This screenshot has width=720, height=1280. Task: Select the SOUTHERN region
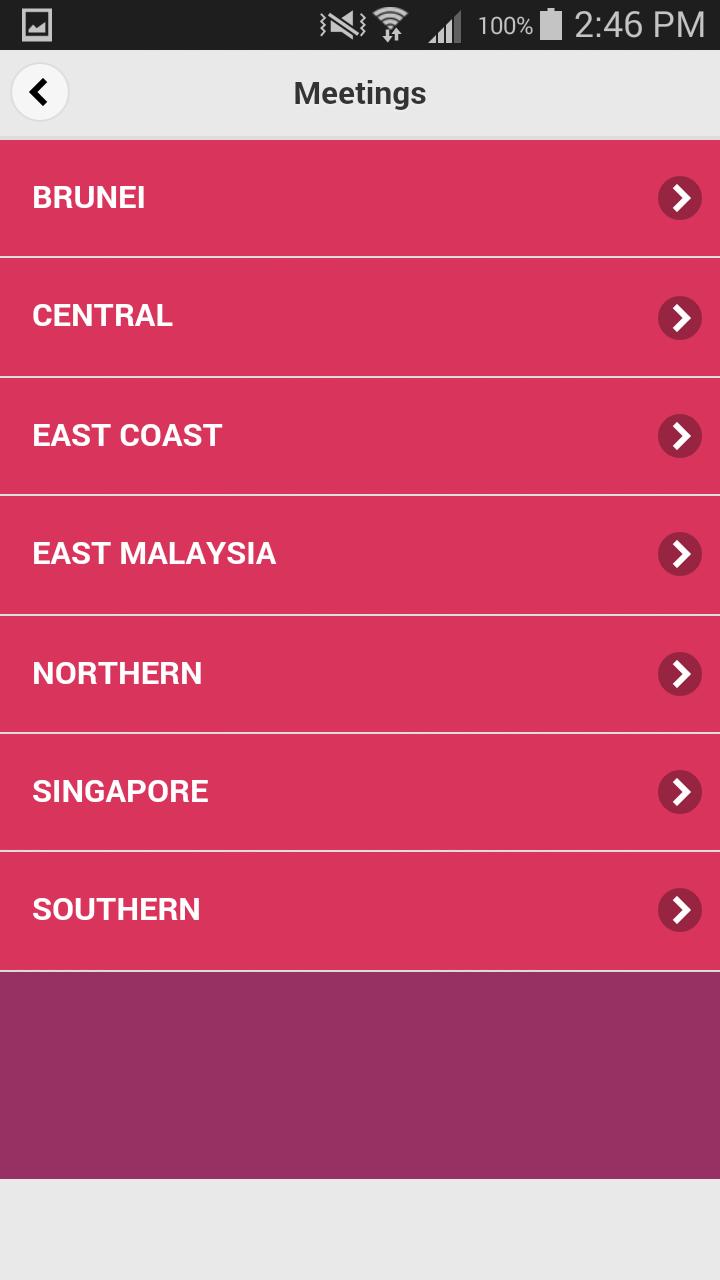click(360, 910)
